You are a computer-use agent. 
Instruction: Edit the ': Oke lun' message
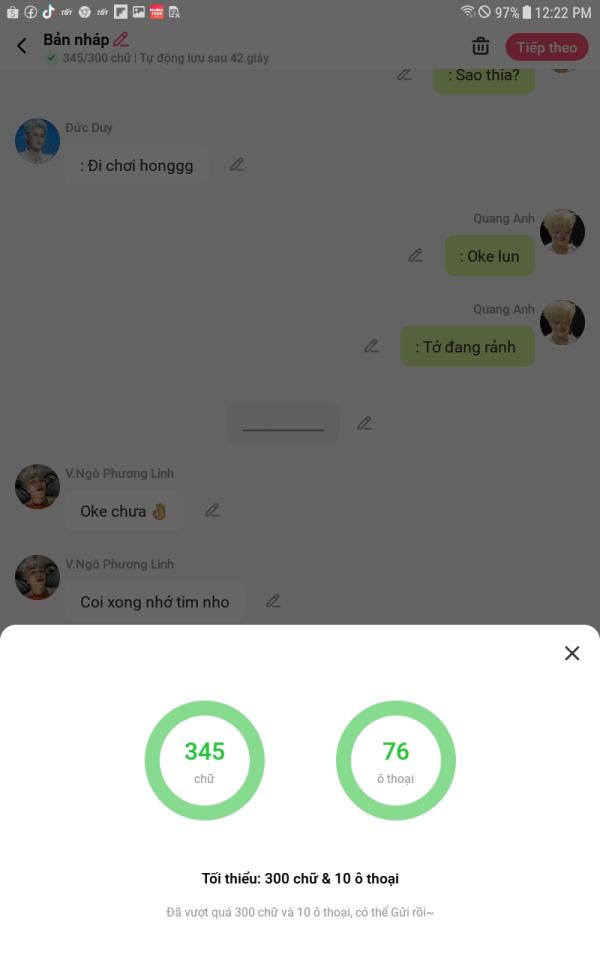click(416, 255)
